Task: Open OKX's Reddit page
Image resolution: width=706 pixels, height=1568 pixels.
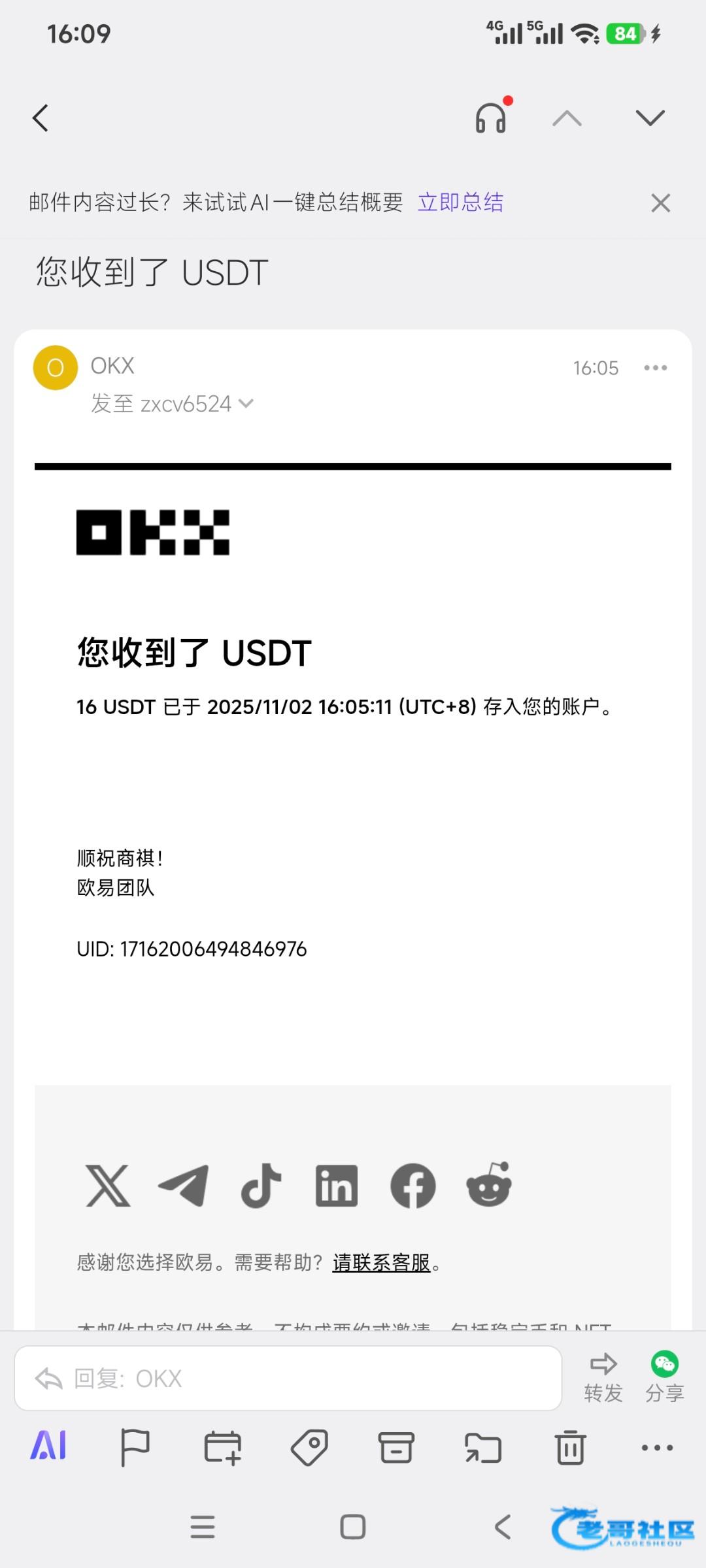Action: pos(489,1185)
